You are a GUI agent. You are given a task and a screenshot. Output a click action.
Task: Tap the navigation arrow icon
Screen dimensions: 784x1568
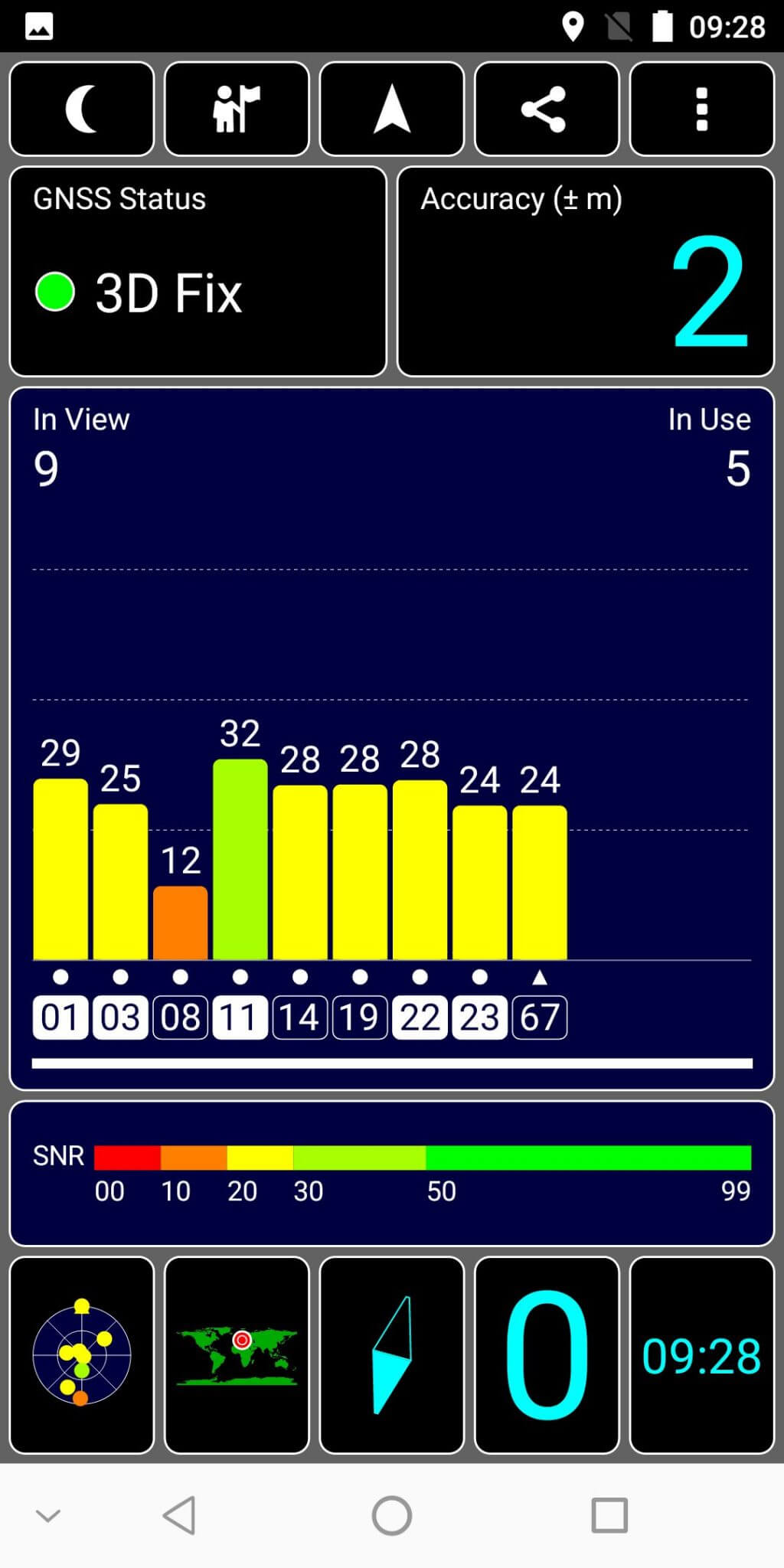click(x=392, y=109)
